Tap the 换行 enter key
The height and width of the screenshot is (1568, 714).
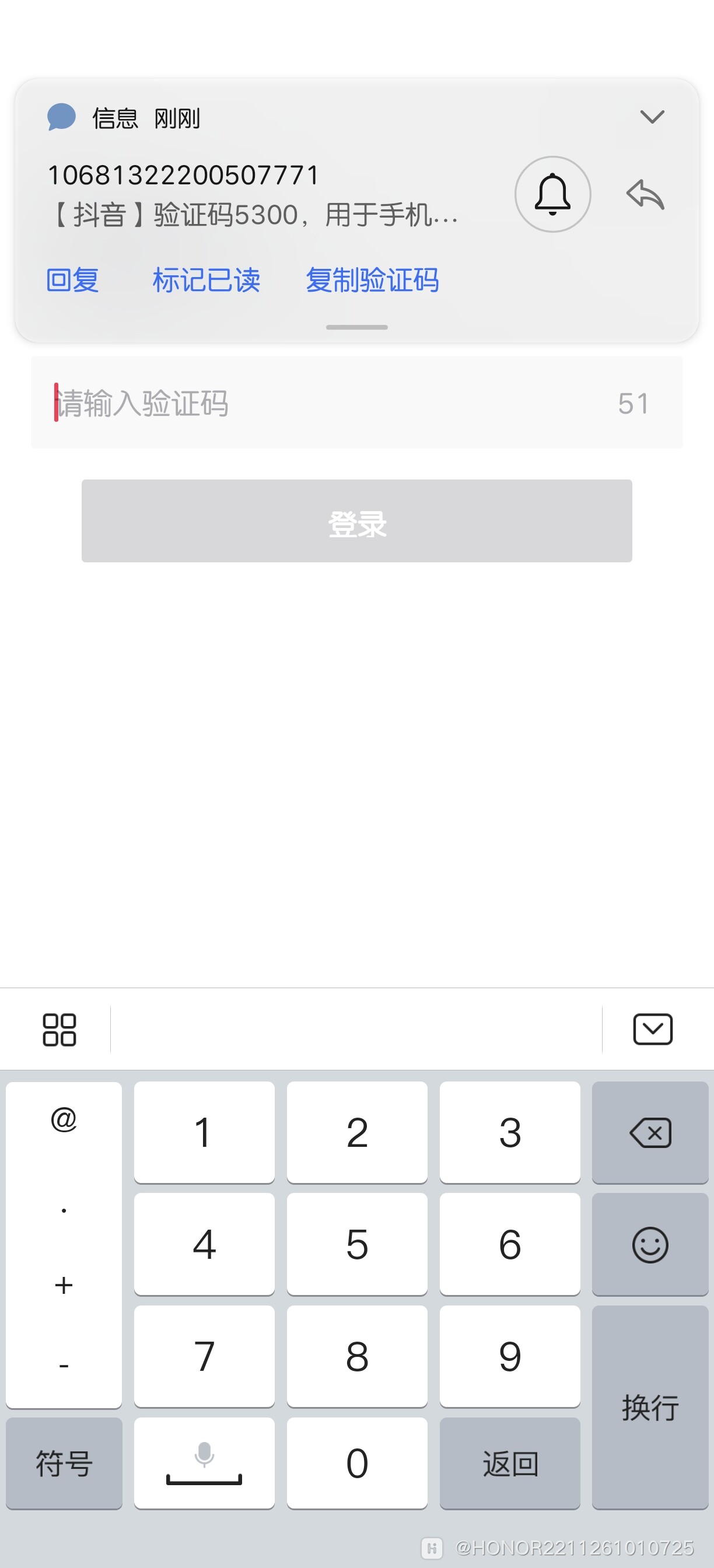point(650,1408)
